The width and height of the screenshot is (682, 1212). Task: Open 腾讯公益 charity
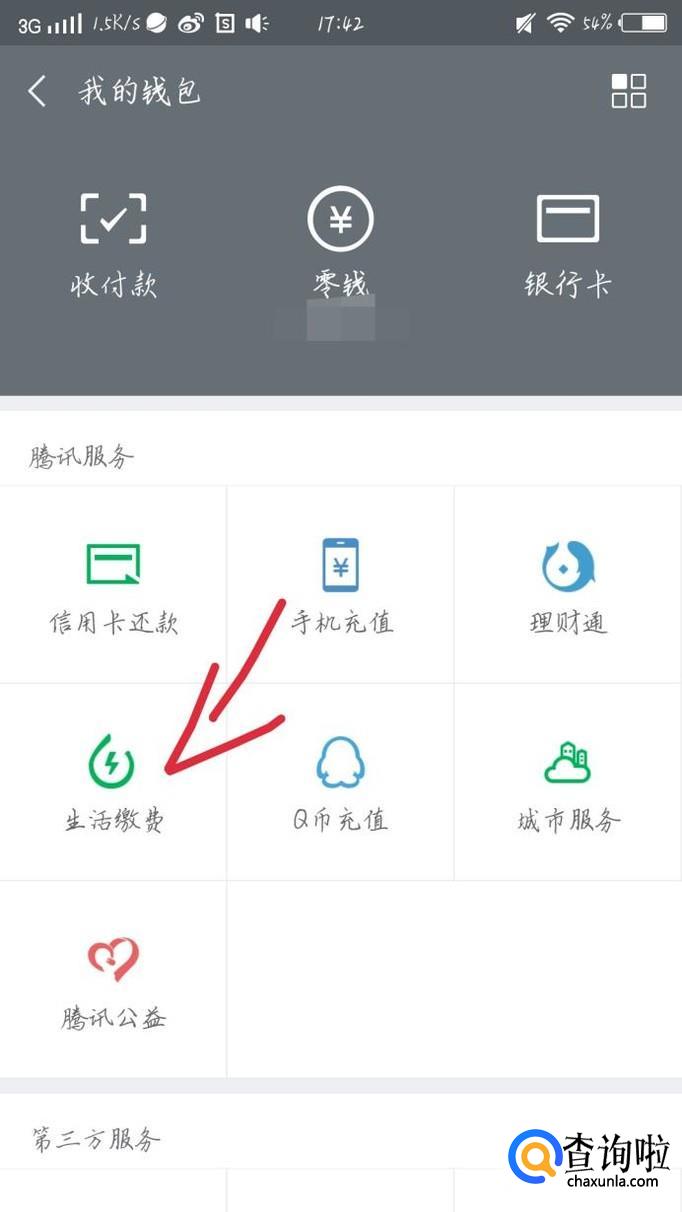pos(113,980)
